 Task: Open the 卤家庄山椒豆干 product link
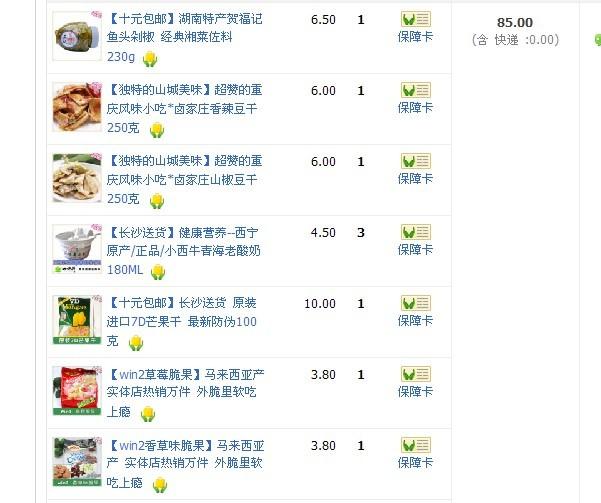[x=185, y=170]
